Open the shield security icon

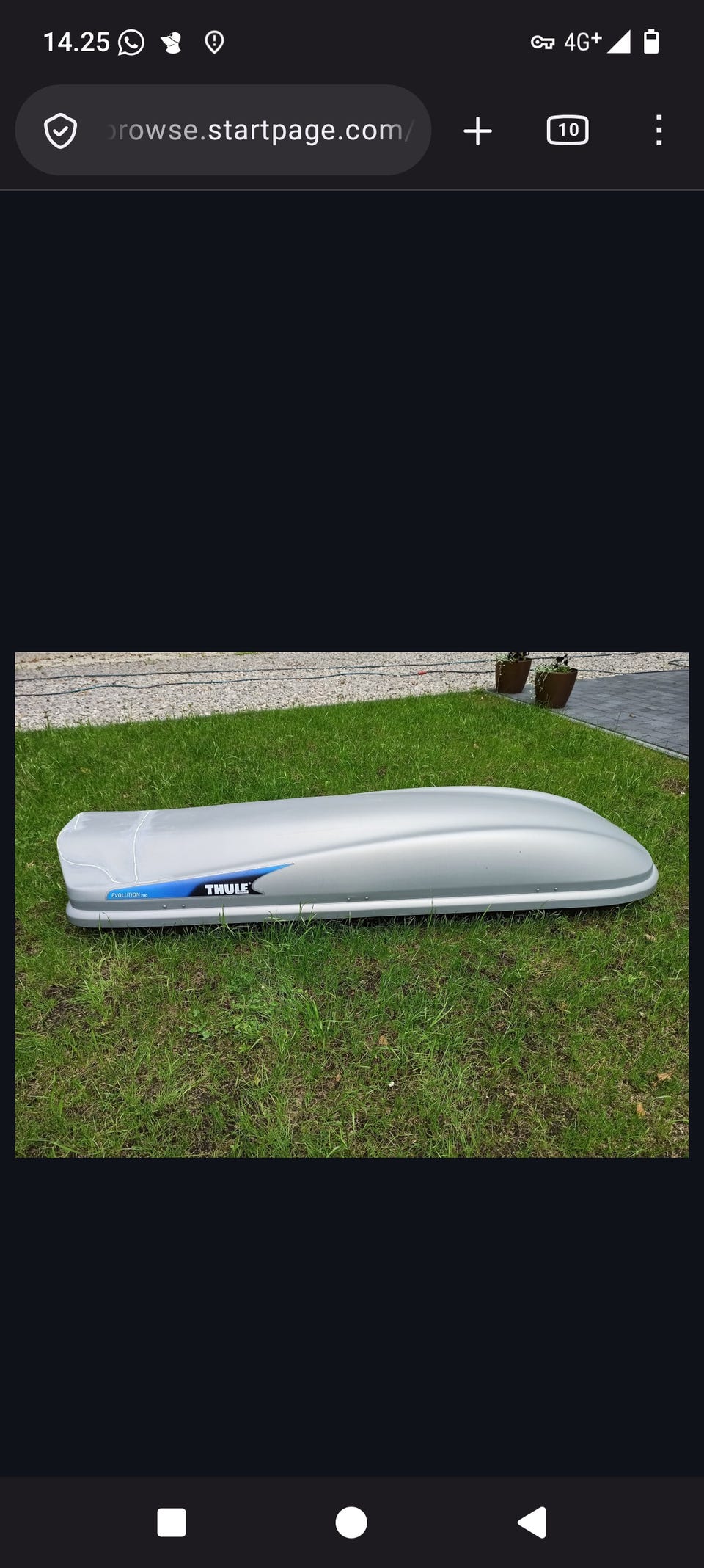60,131
